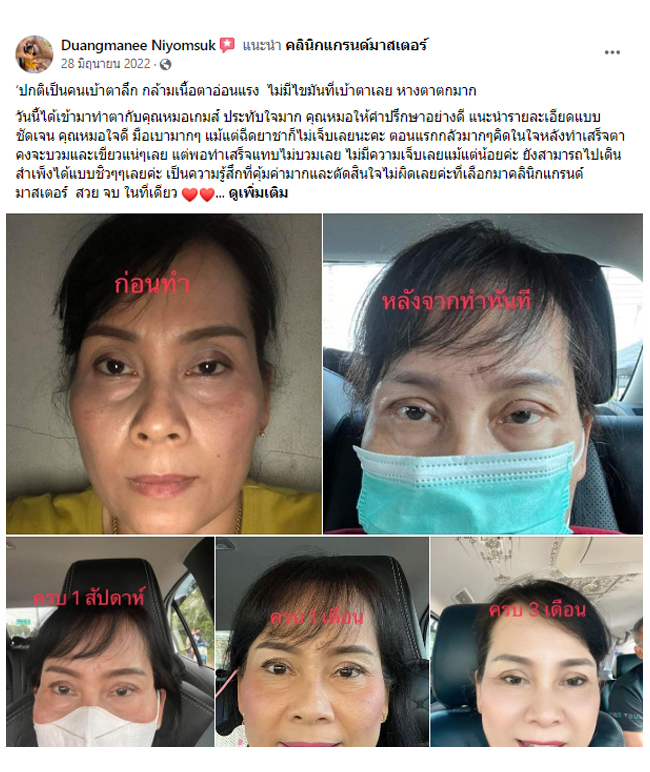View the ครบ 1 เดือน photo
The image size is (650, 772).
322,642
